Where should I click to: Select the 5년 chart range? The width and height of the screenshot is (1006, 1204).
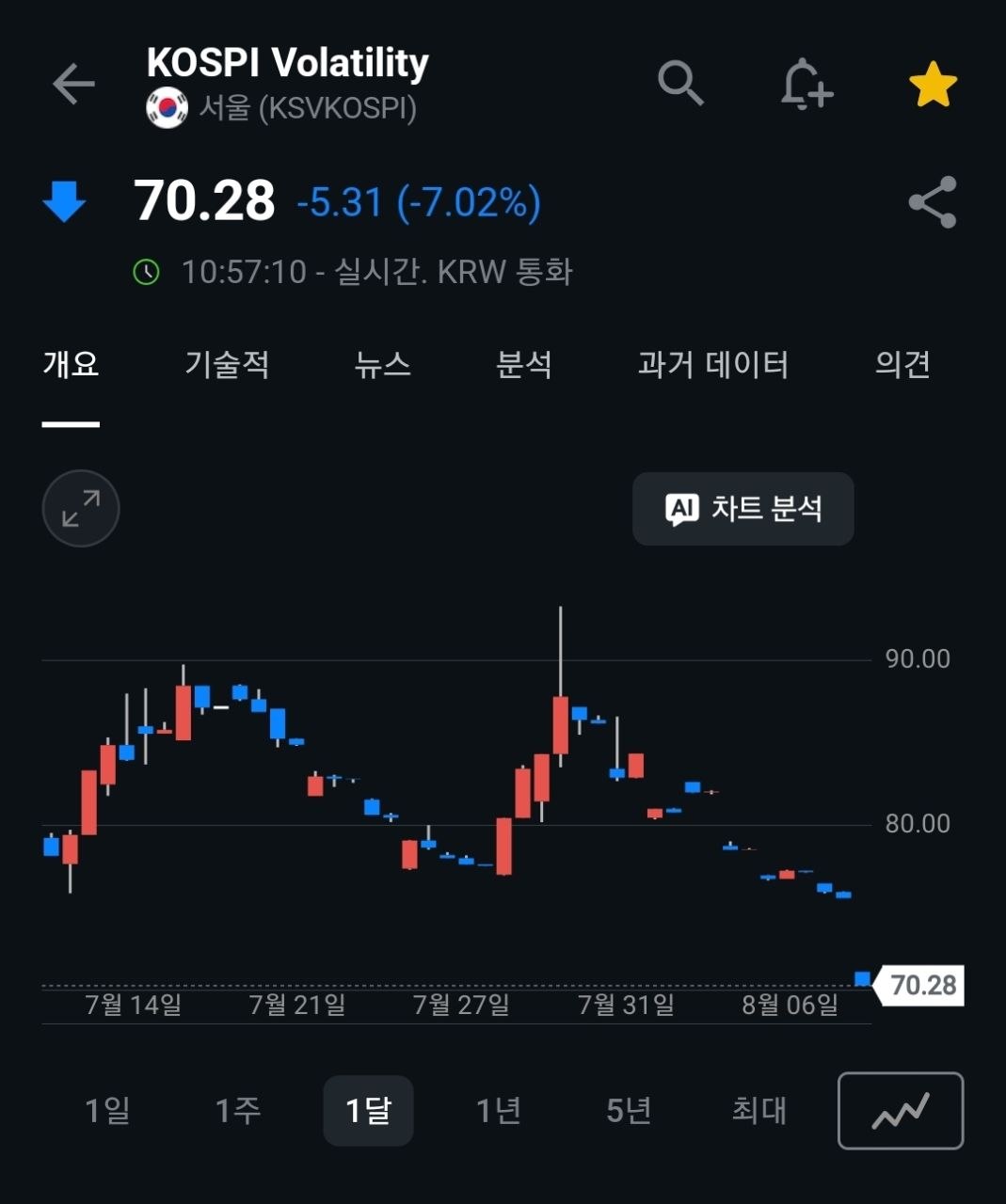pos(629,1111)
